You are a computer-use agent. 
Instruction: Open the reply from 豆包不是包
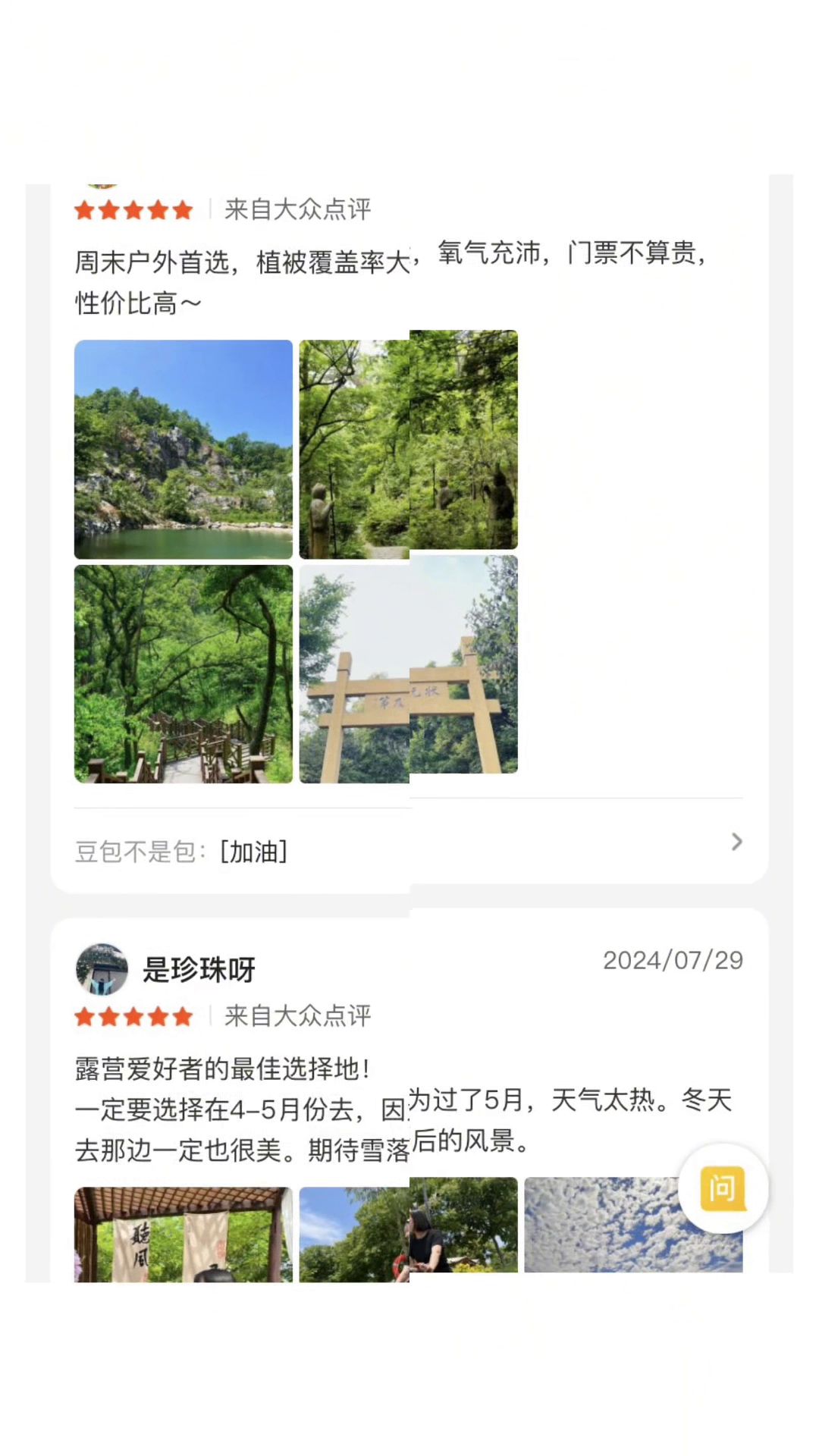click(x=408, y=848)
